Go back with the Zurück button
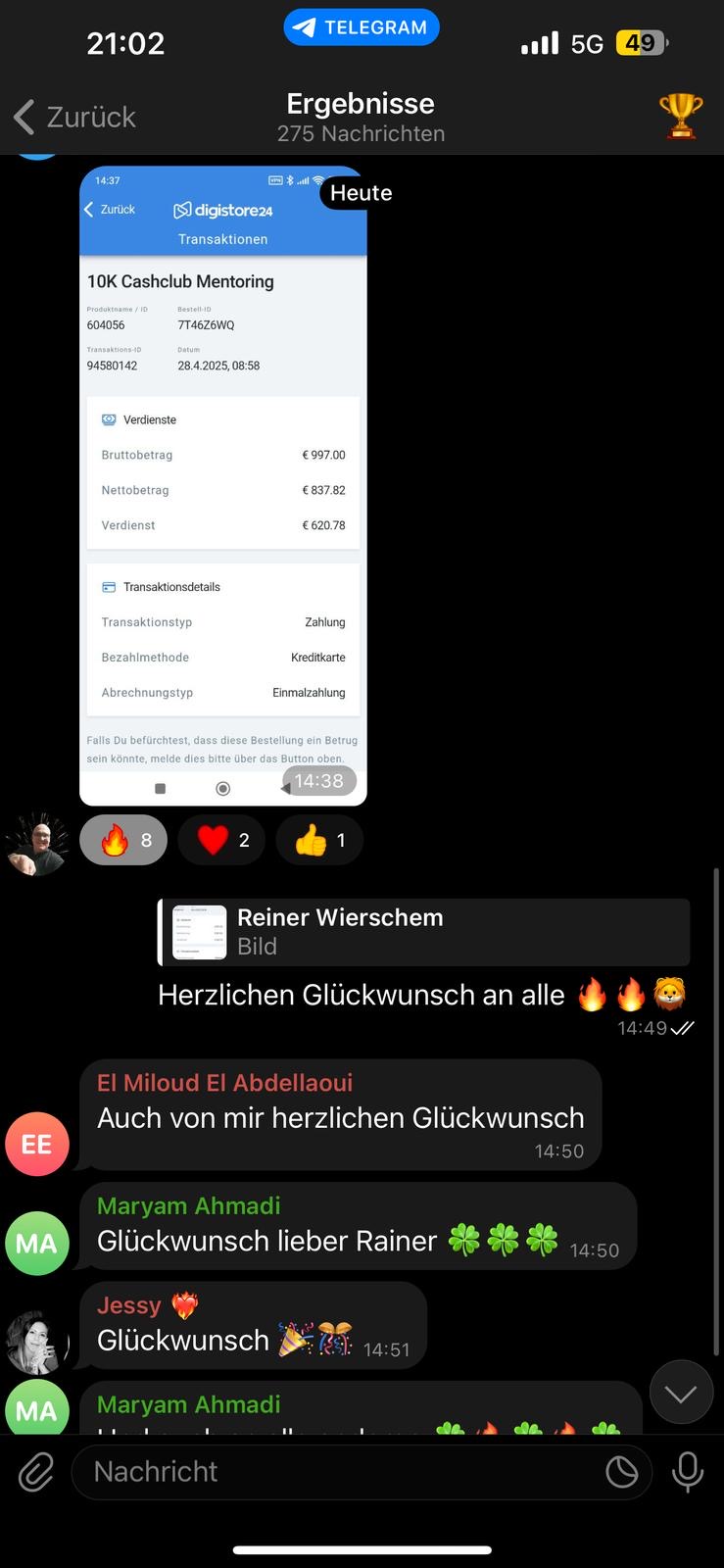The height and width of the screenshot is (1568, 724). pos(75,117)
